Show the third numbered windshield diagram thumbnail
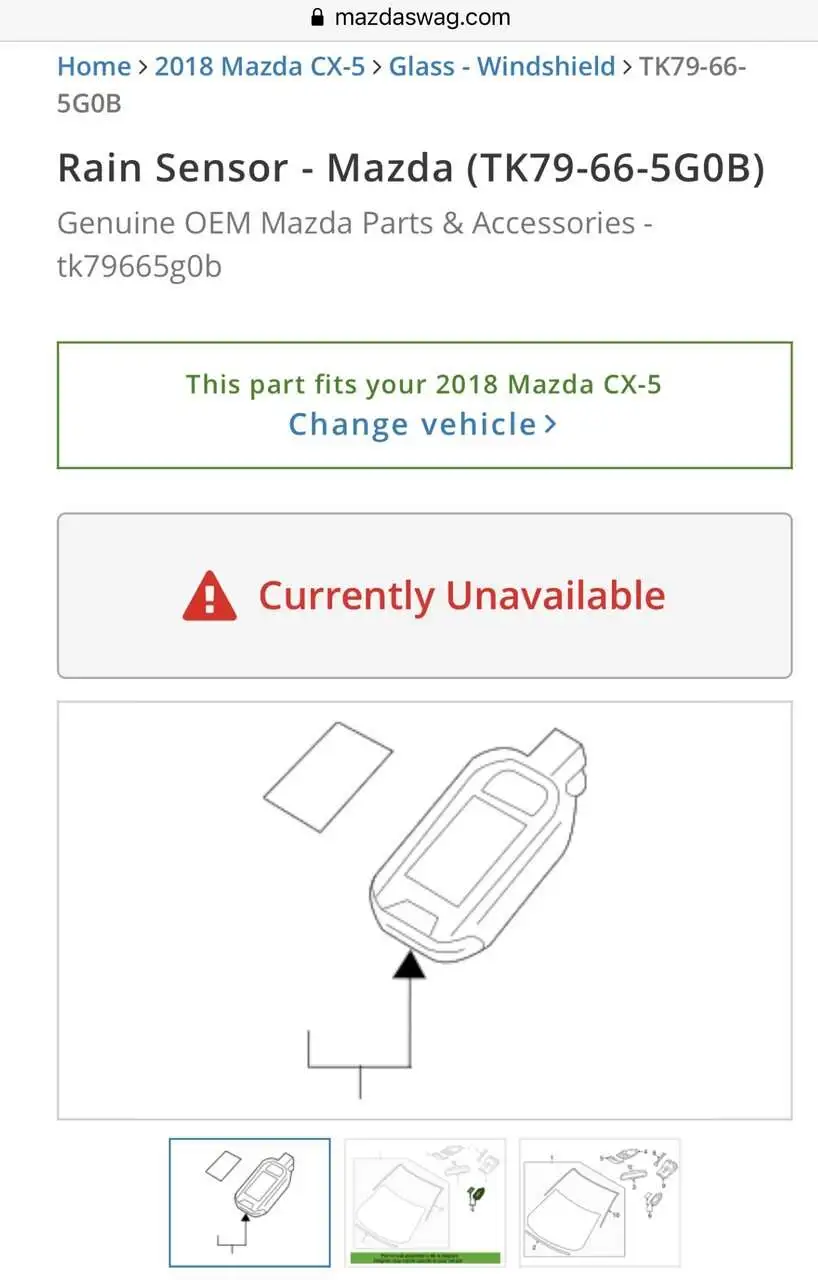The image size is (818, 1280). click(600, 1202)
